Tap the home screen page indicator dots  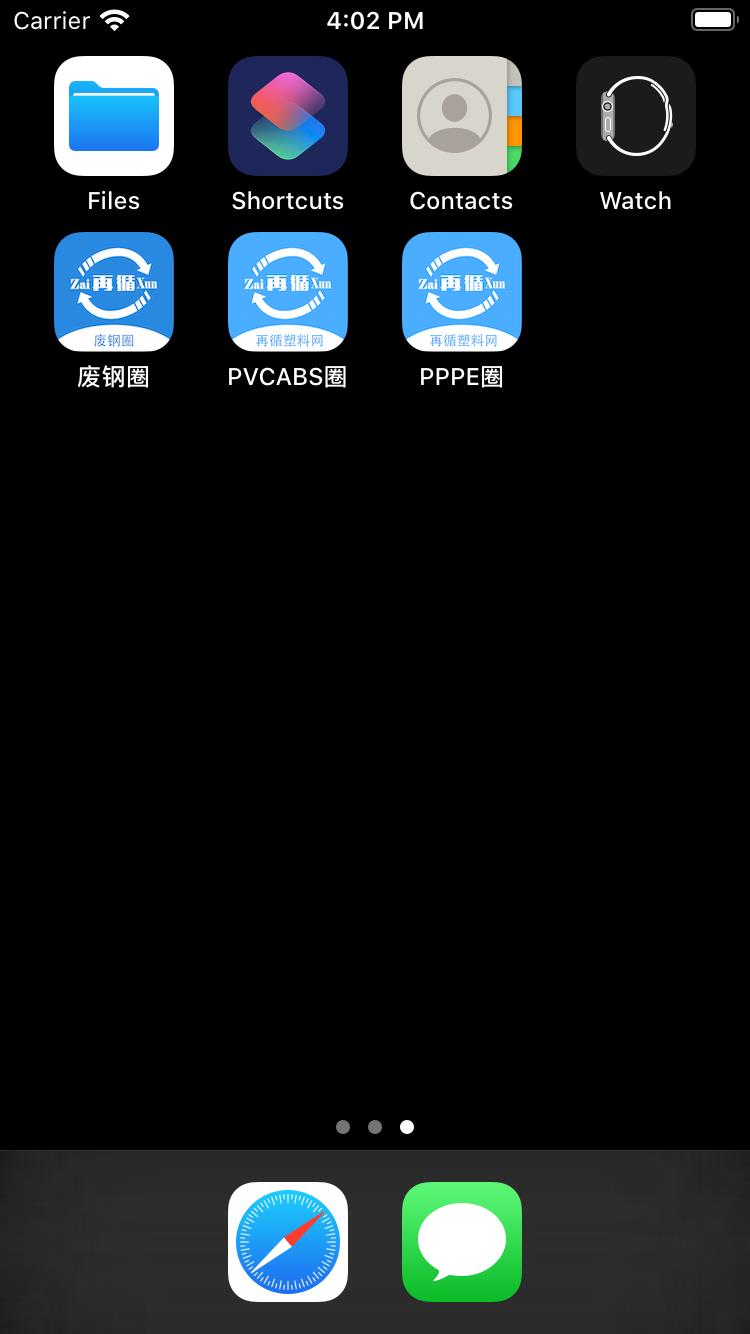pyautogui.click(x=375, y=1127)
